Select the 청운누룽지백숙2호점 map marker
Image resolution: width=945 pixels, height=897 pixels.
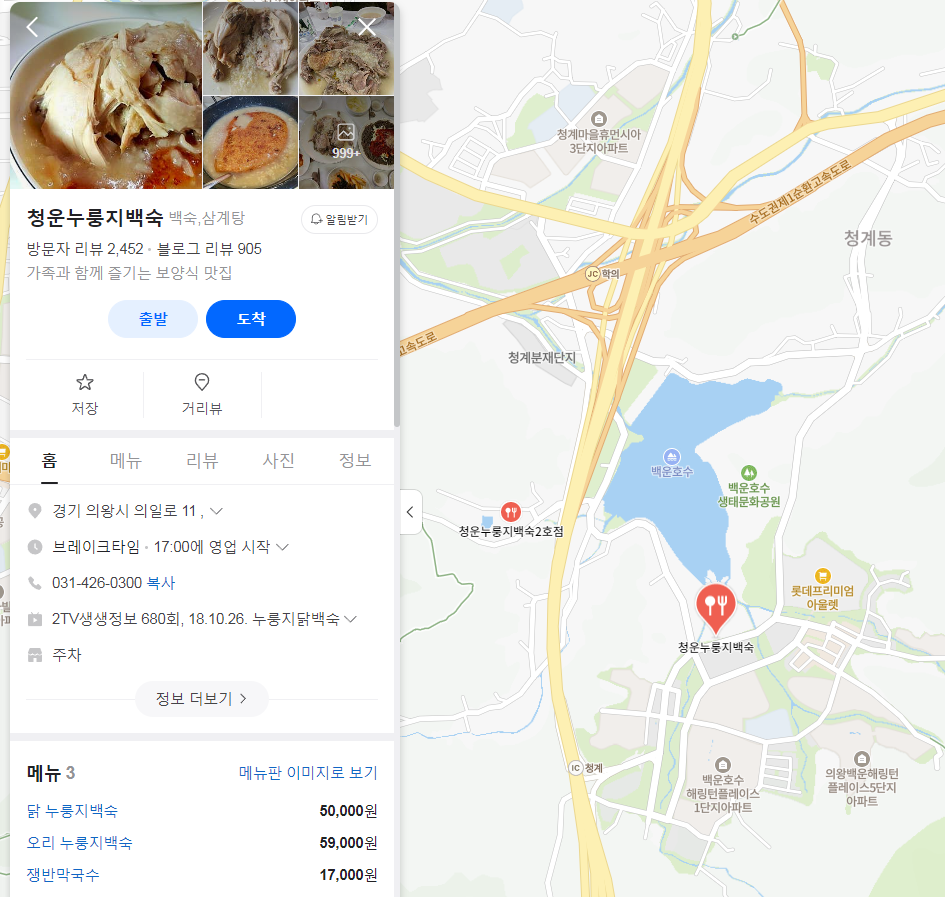[511, 512]
